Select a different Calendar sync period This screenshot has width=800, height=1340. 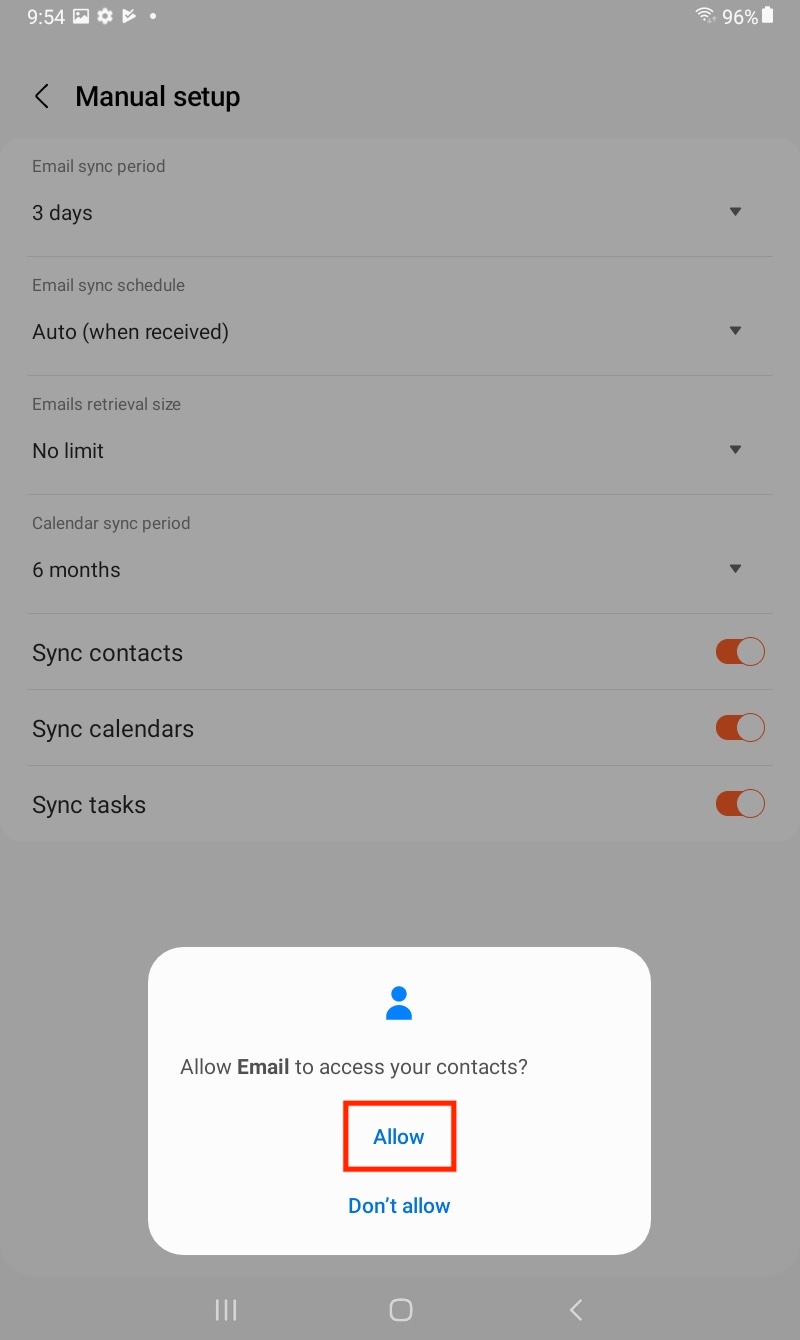[x=400, y=555]
